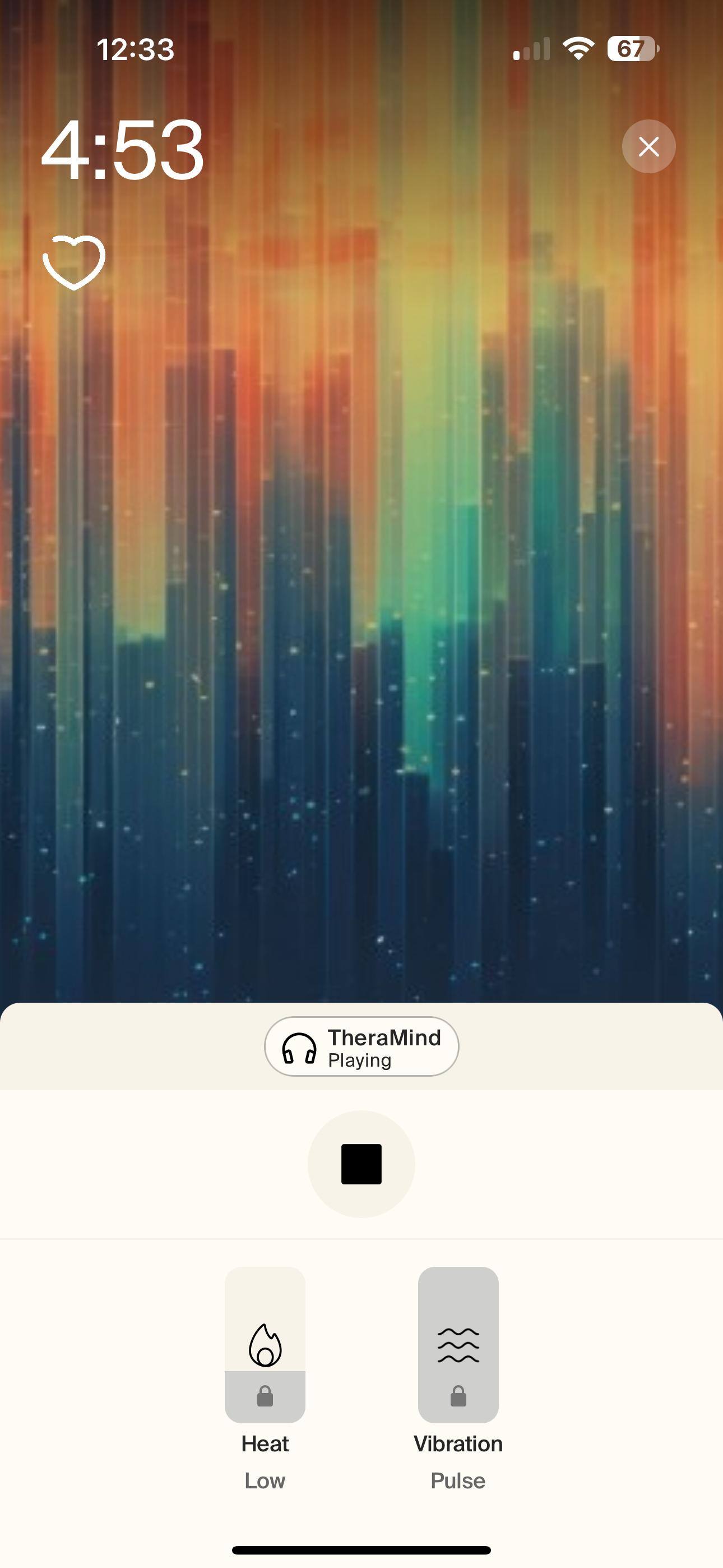
Task: Open the TheraMind Playing device chip
Action: tap(361, 1046)
